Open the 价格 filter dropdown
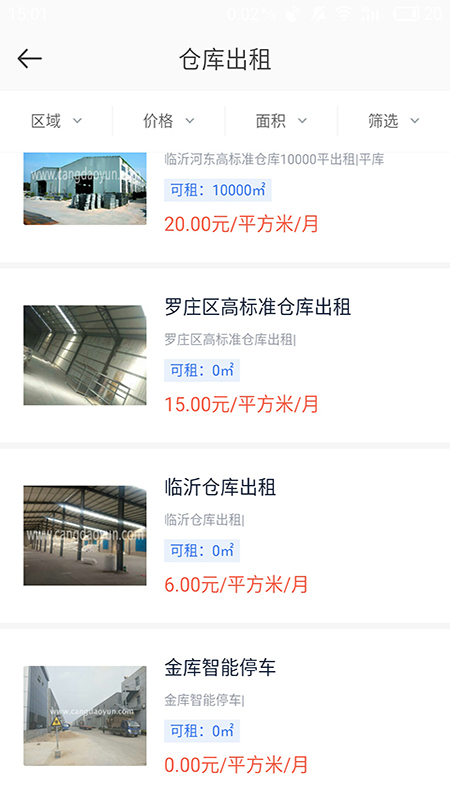 coord(168,121)
